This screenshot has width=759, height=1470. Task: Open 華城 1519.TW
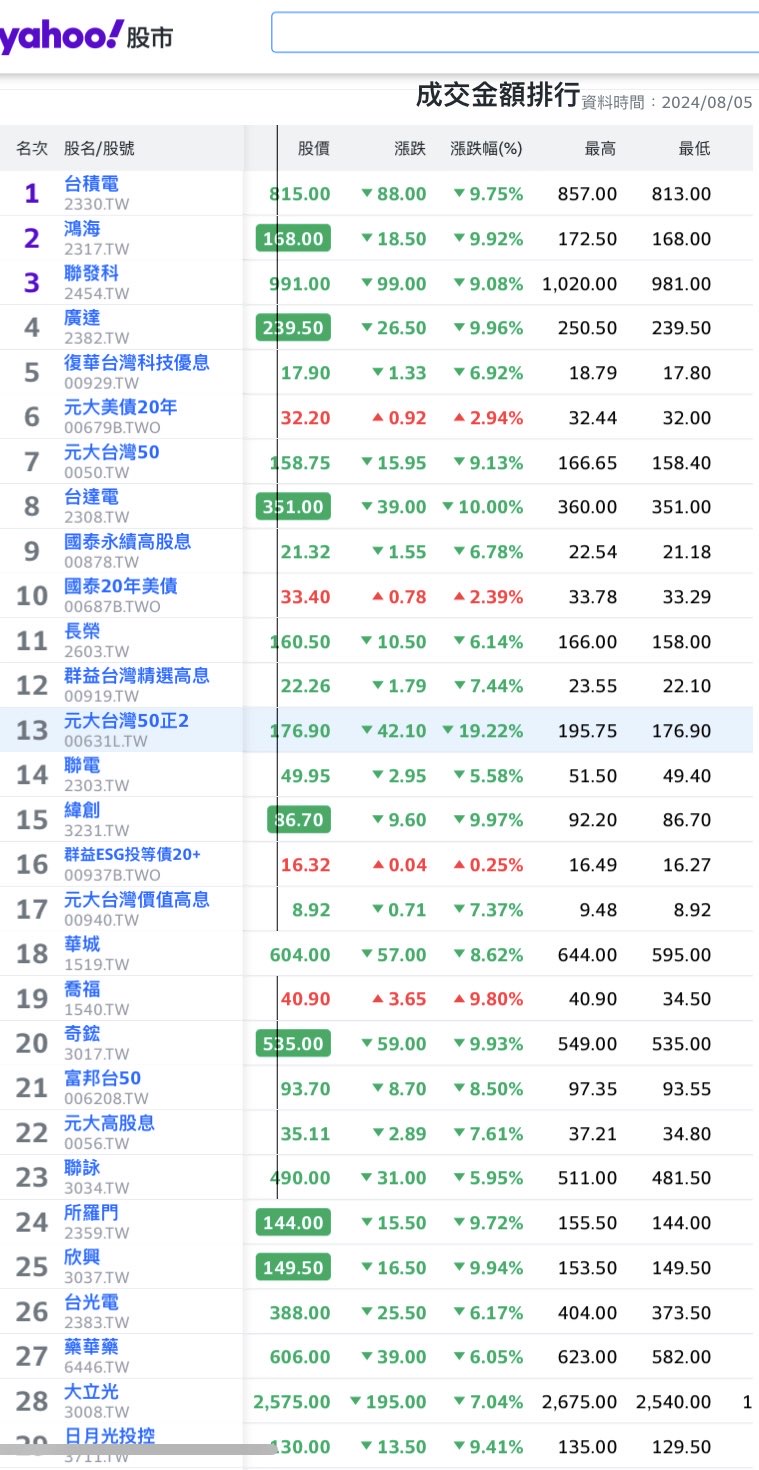(82, 944)
